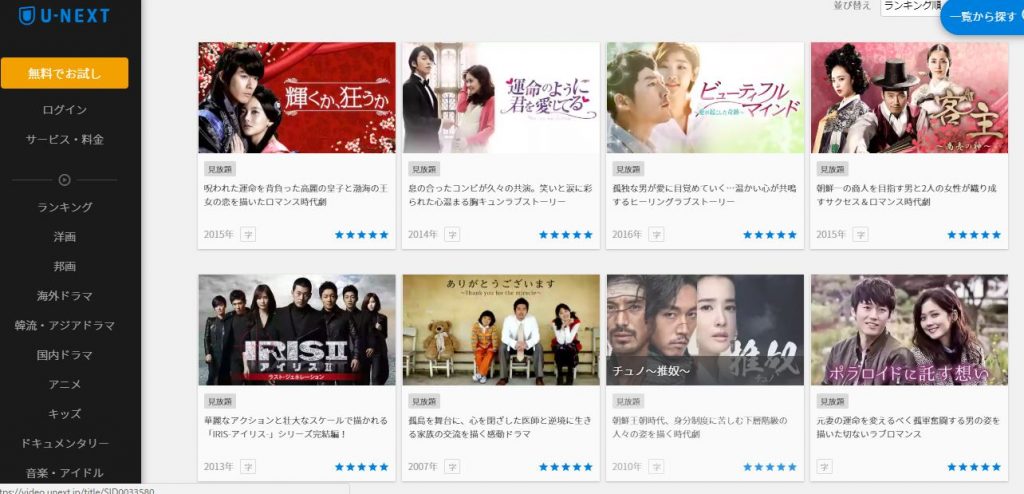The height and width of the screenshot is (494, 1024).
Task: Open the チュノ〜推奴〜 drama card
Action: coord(704,330)
